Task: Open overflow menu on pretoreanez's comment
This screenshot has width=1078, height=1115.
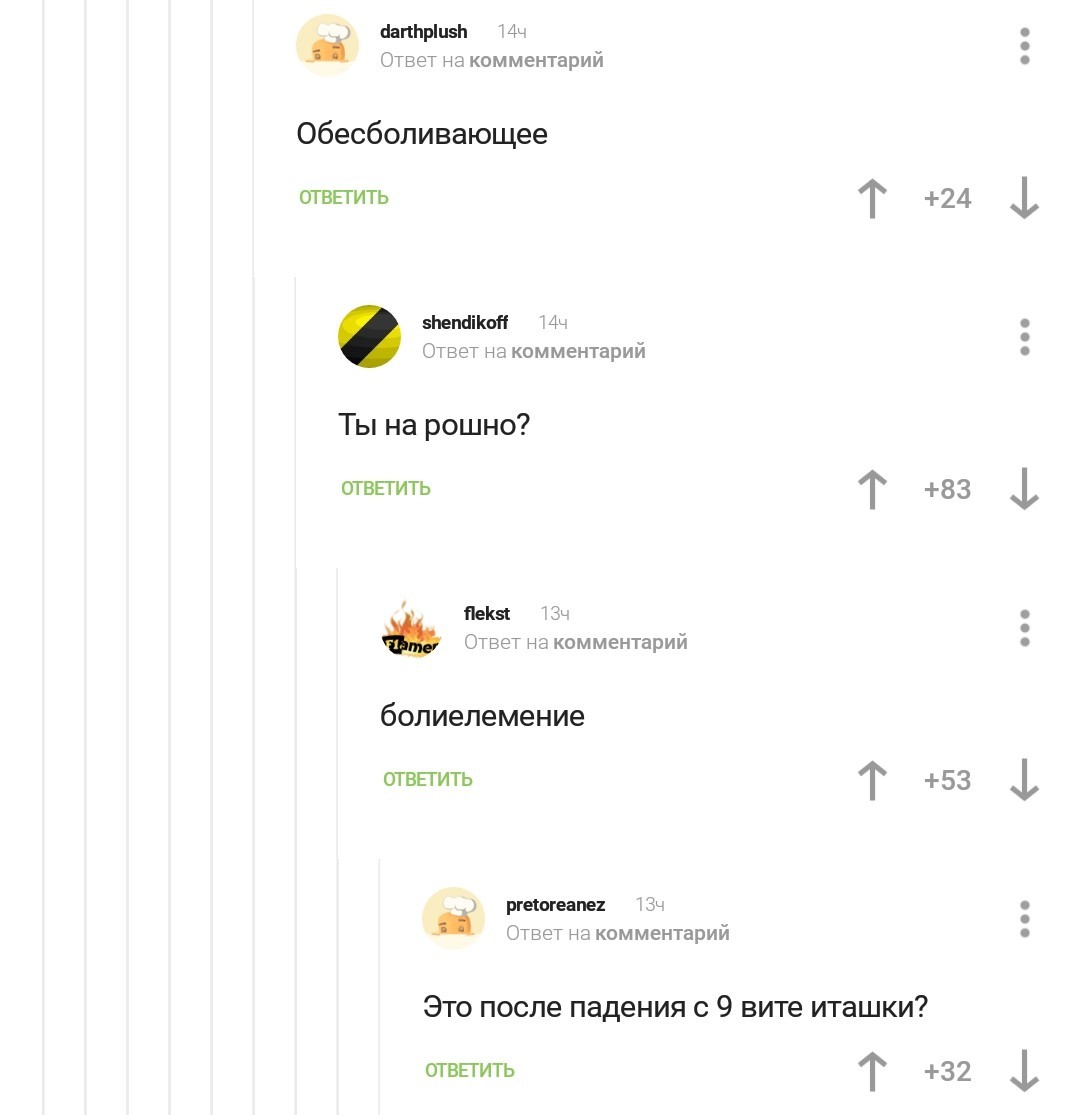Action: point(1024,919)
